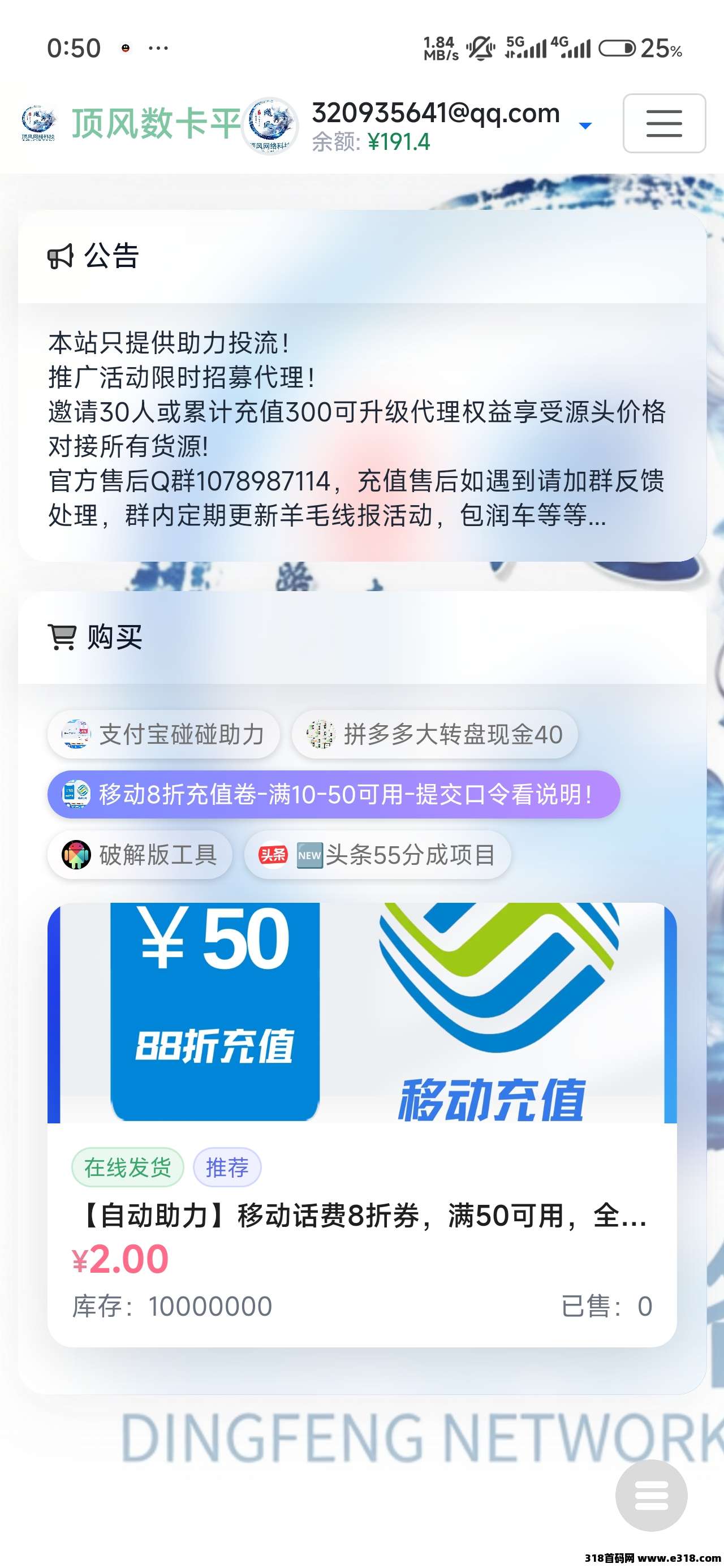Select the 拼多多大转盘现金40 category chip
The width and height of the screenshot is (724, 1568).
click(434, 734)
